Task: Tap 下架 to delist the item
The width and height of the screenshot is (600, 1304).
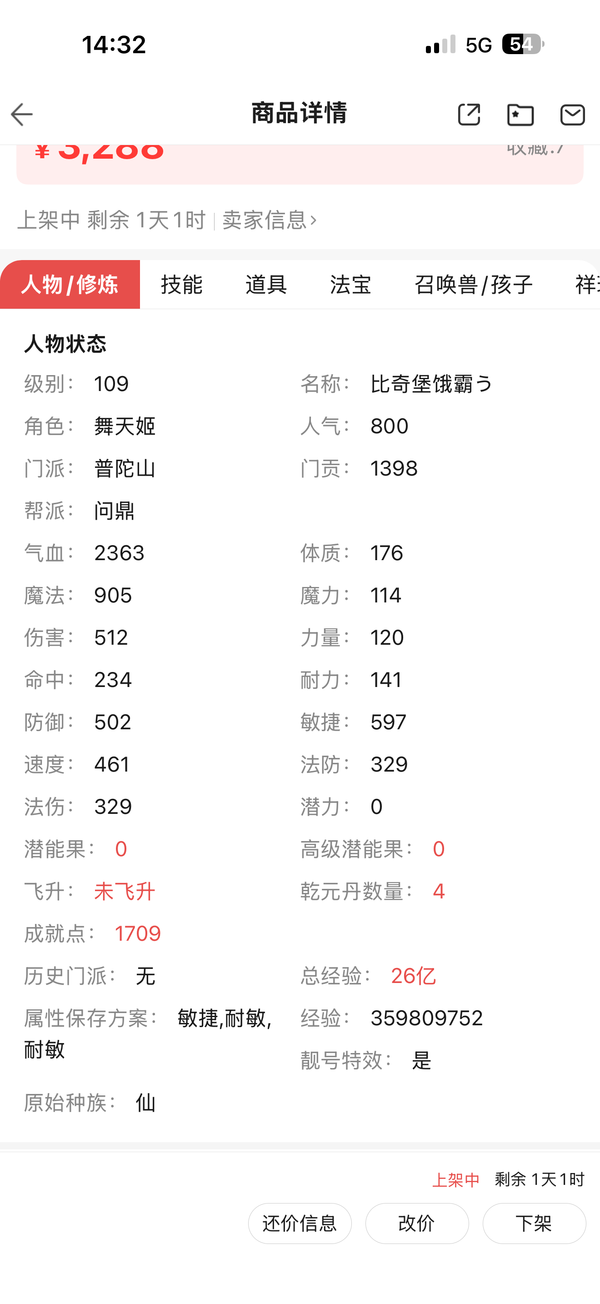Action: [x=534, y=1223]
